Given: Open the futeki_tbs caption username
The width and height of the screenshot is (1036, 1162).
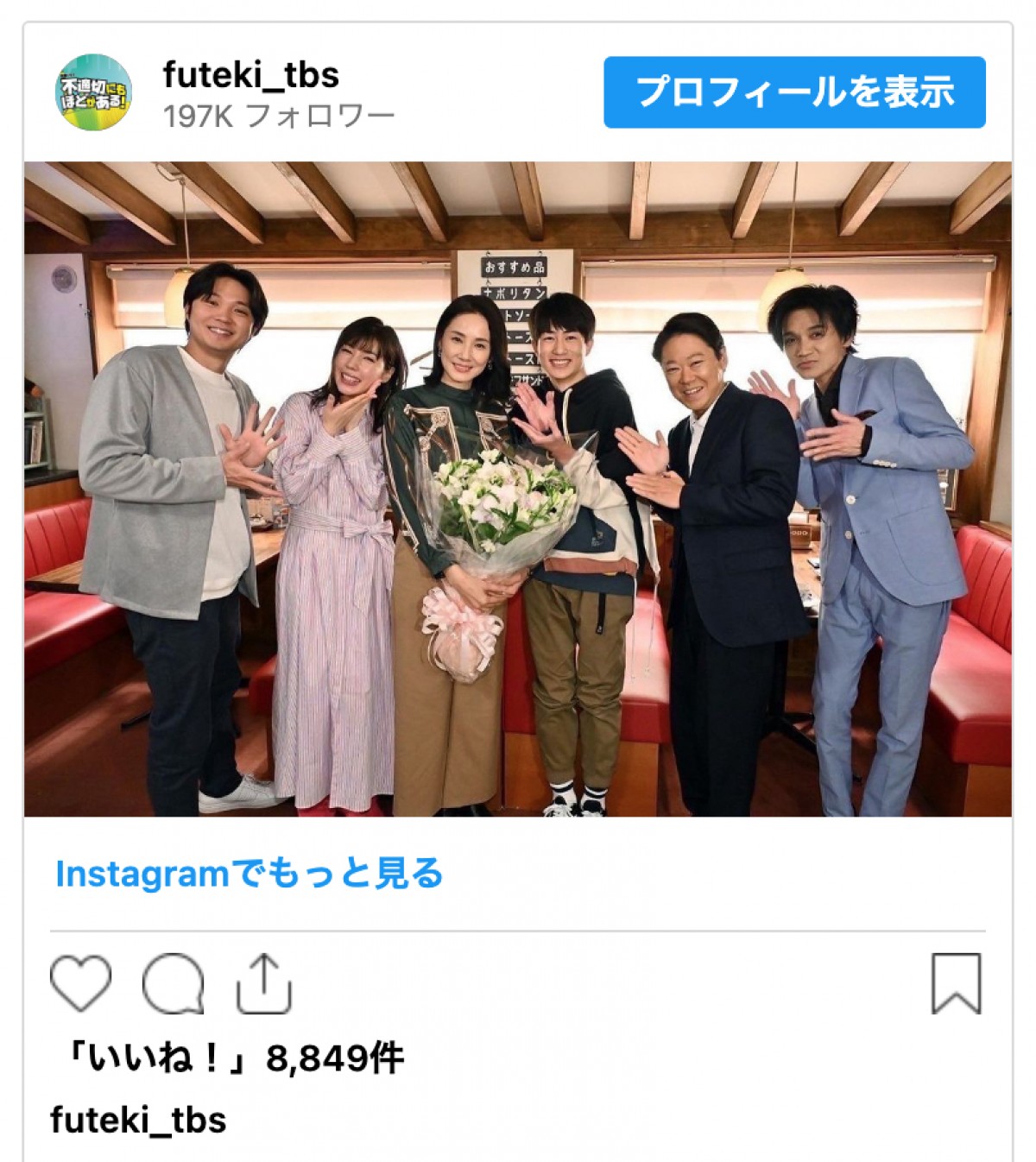Looking at the screenshot, I should (138, 1120).
